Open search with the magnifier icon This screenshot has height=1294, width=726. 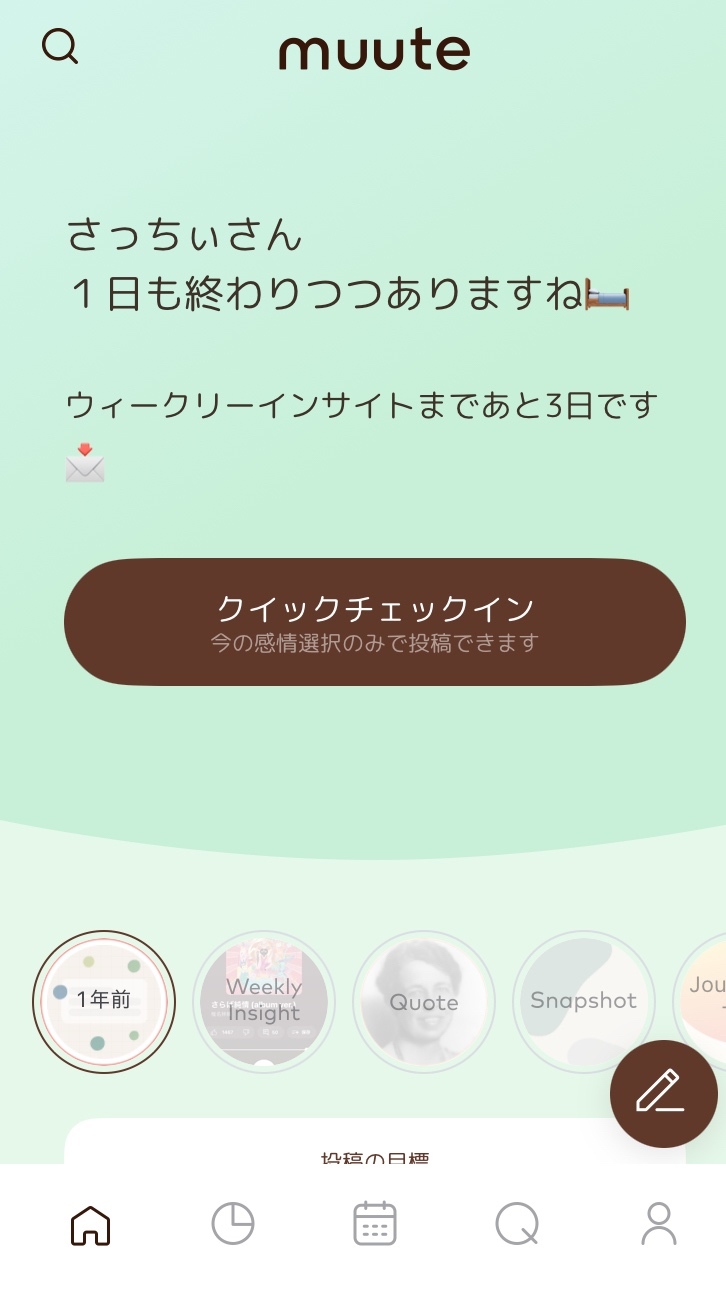[60, 46]
